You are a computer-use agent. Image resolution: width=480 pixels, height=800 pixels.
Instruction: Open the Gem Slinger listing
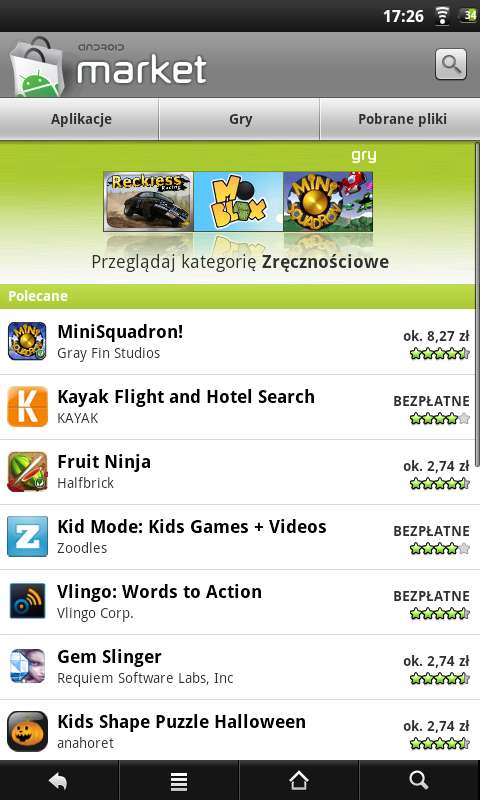(238, 667)
